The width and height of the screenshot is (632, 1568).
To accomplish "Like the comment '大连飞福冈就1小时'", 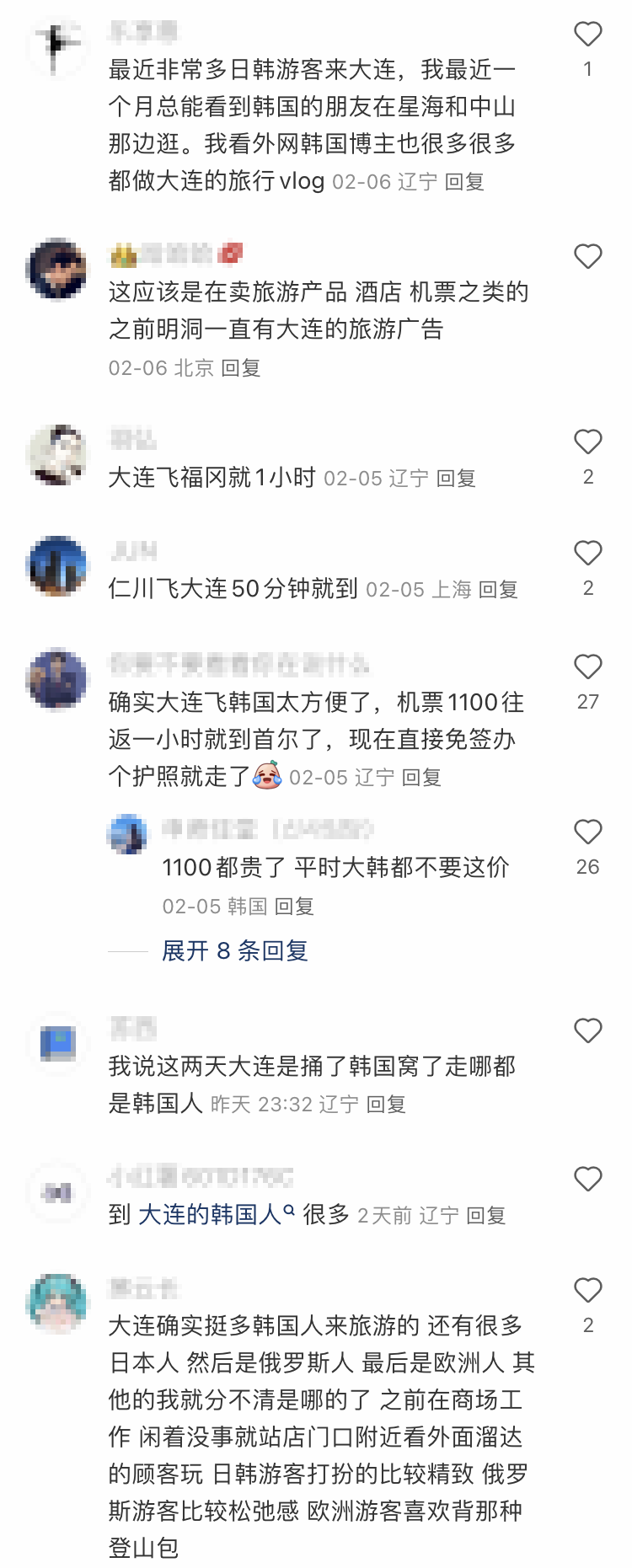I will (587, 442).
